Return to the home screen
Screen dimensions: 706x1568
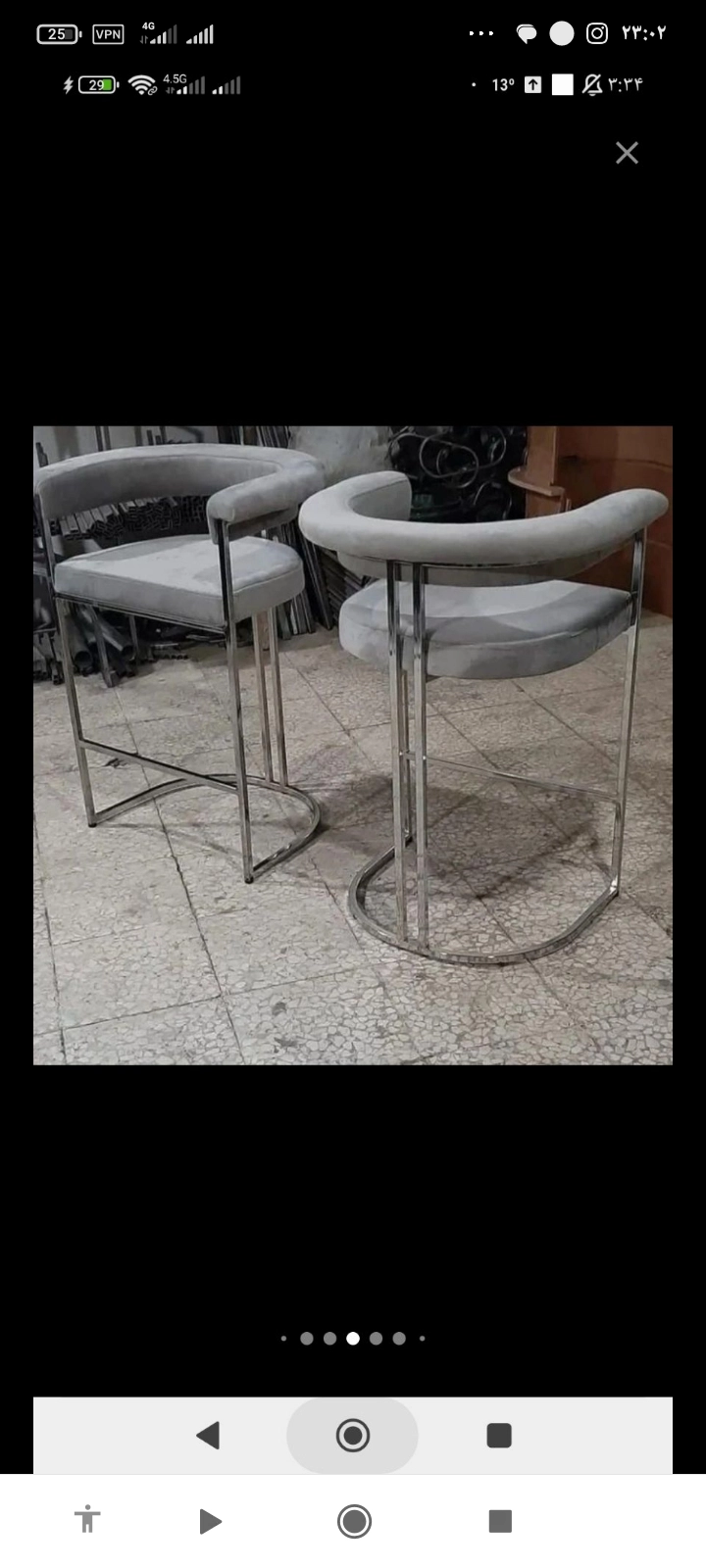[354, 1521]
